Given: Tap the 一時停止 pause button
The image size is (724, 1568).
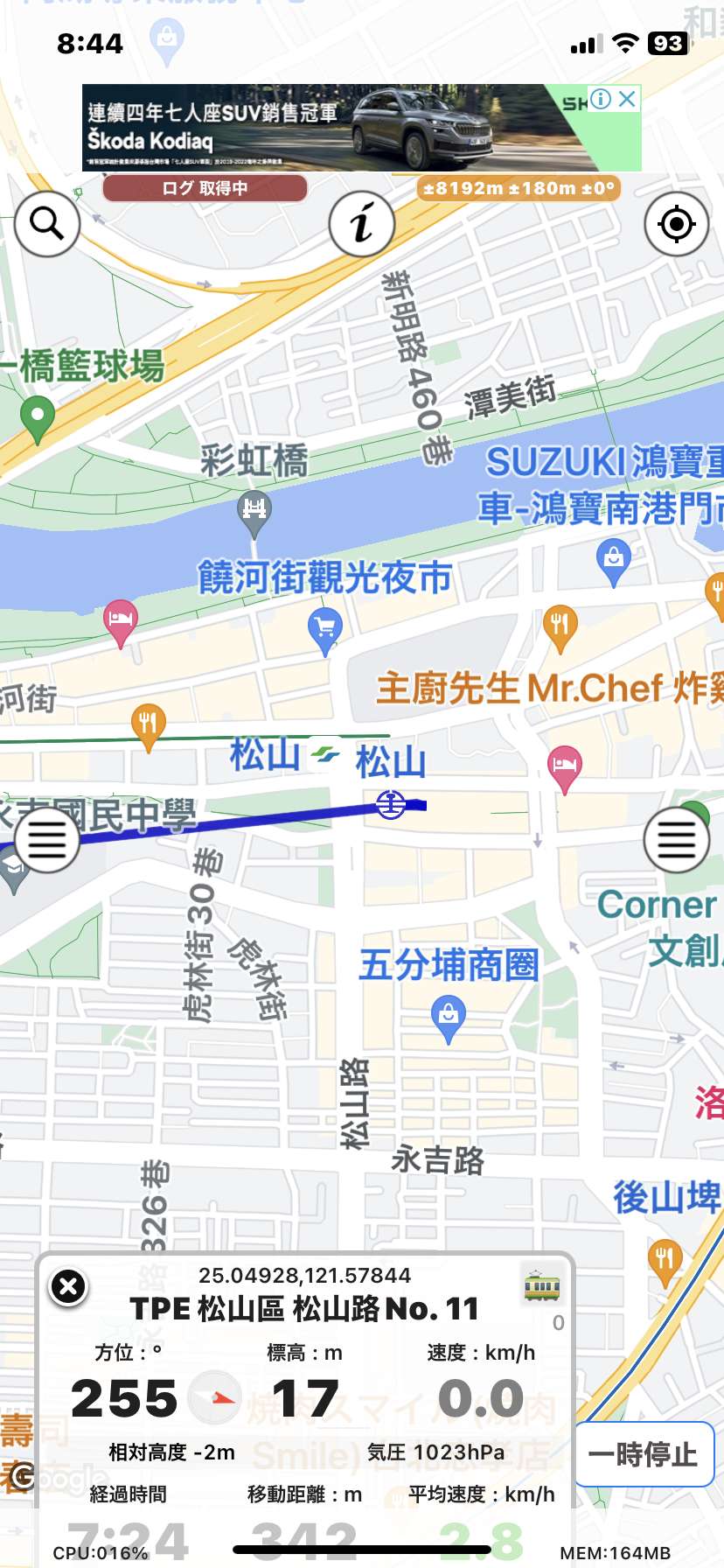Looking at the screenshot, I should [x=644, y=1454].
